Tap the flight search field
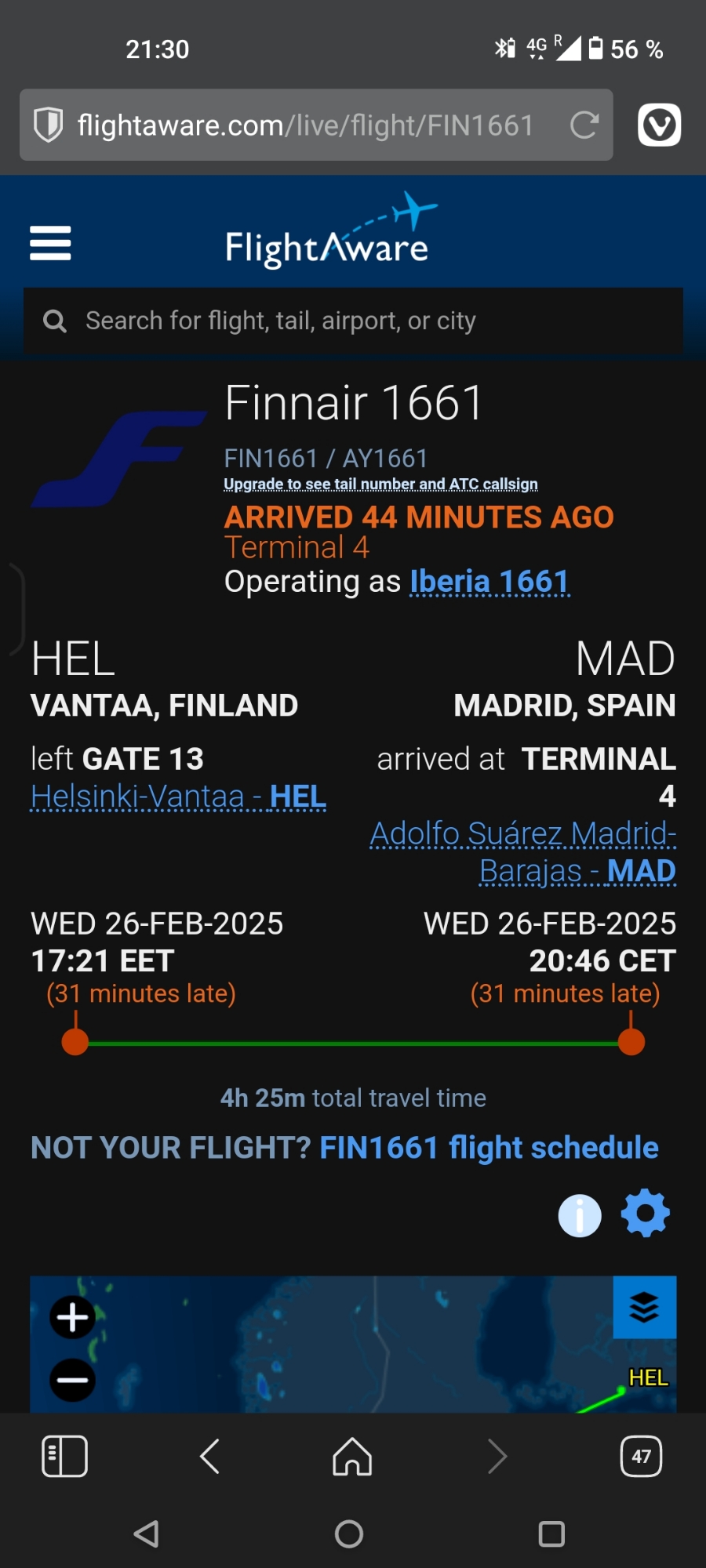Viewport: 706px width, 1568px height. point(353,321)
